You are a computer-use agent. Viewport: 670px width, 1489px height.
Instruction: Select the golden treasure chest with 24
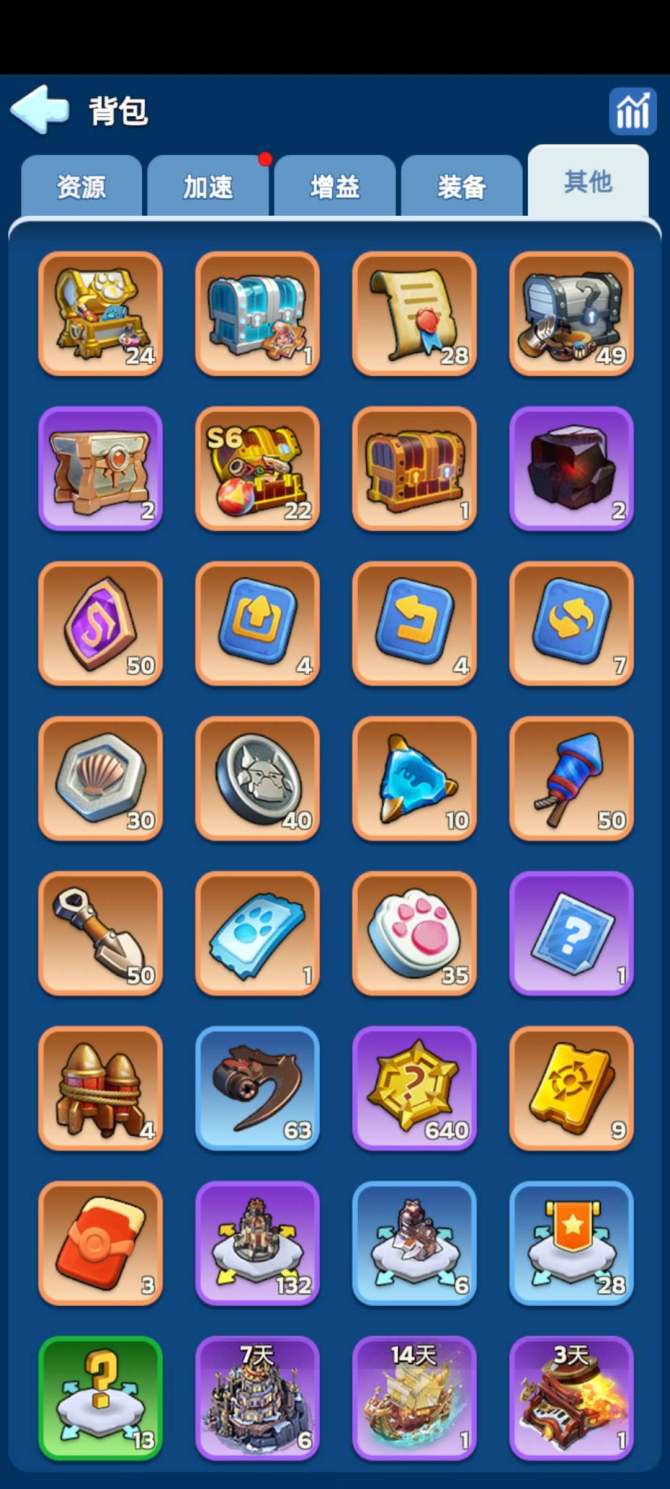point(100,313)
